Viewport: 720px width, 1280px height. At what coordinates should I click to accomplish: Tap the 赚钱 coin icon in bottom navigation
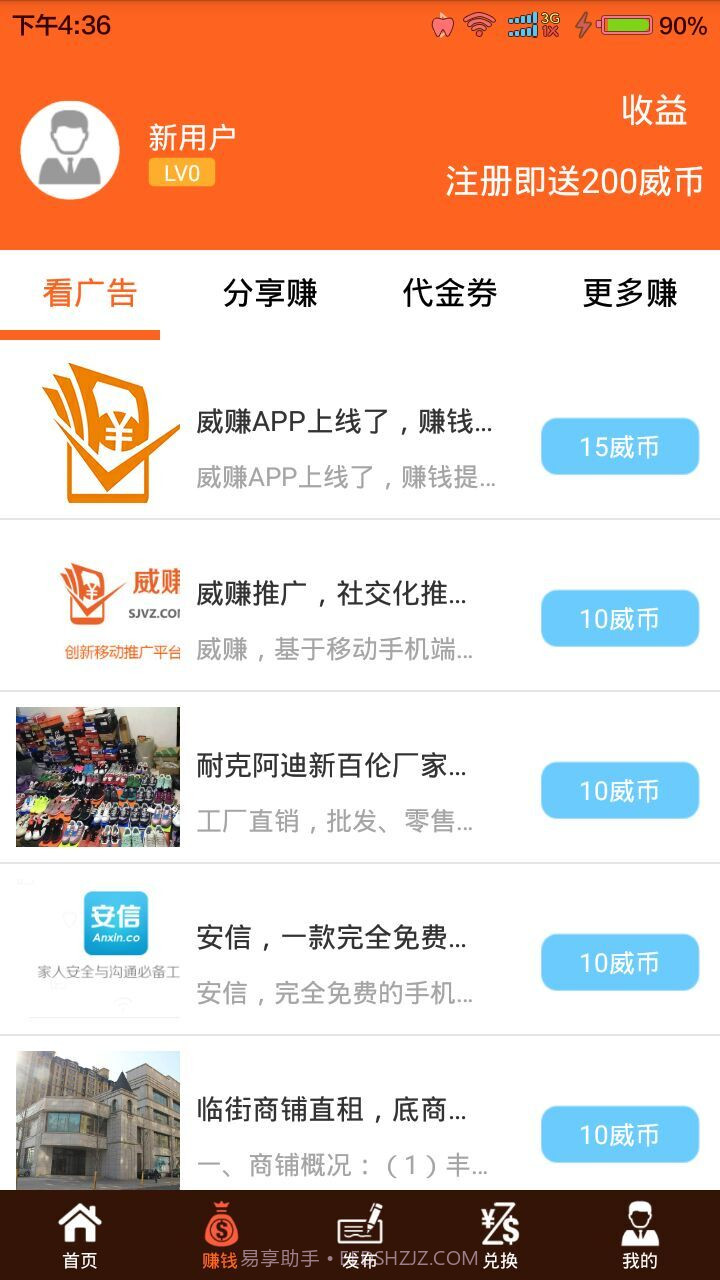221,1230
